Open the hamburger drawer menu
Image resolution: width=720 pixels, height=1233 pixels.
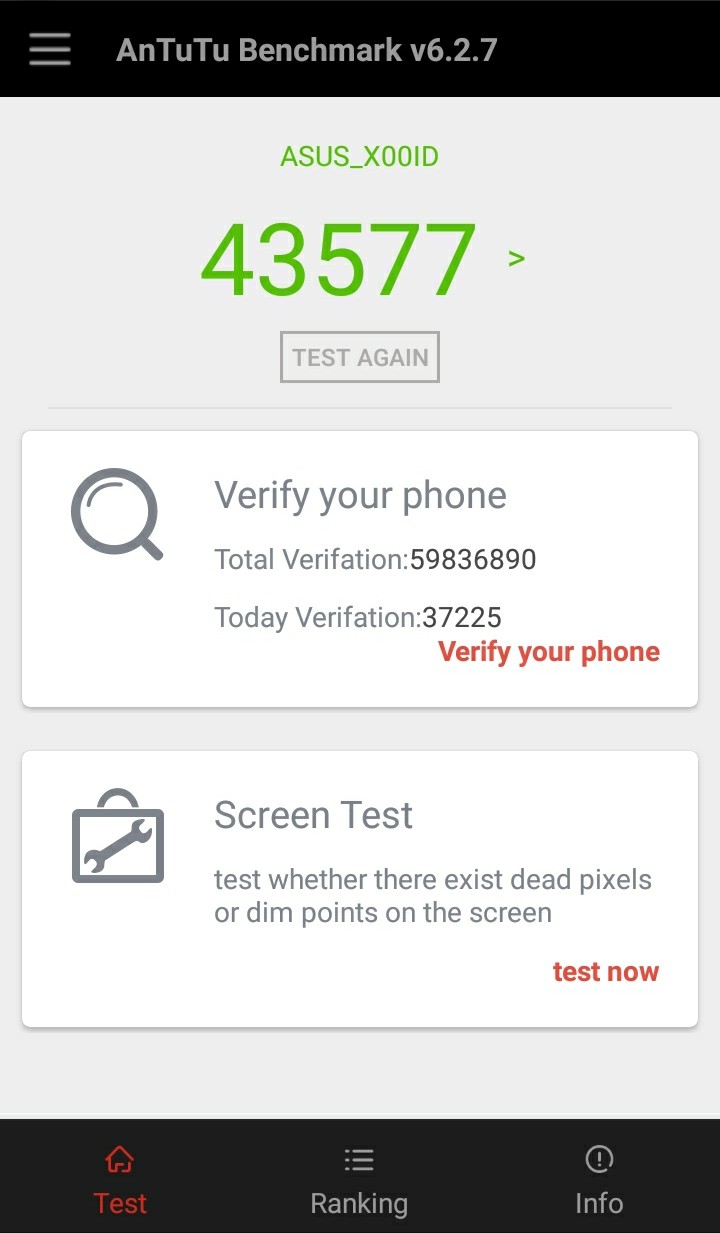pos(50,49)
